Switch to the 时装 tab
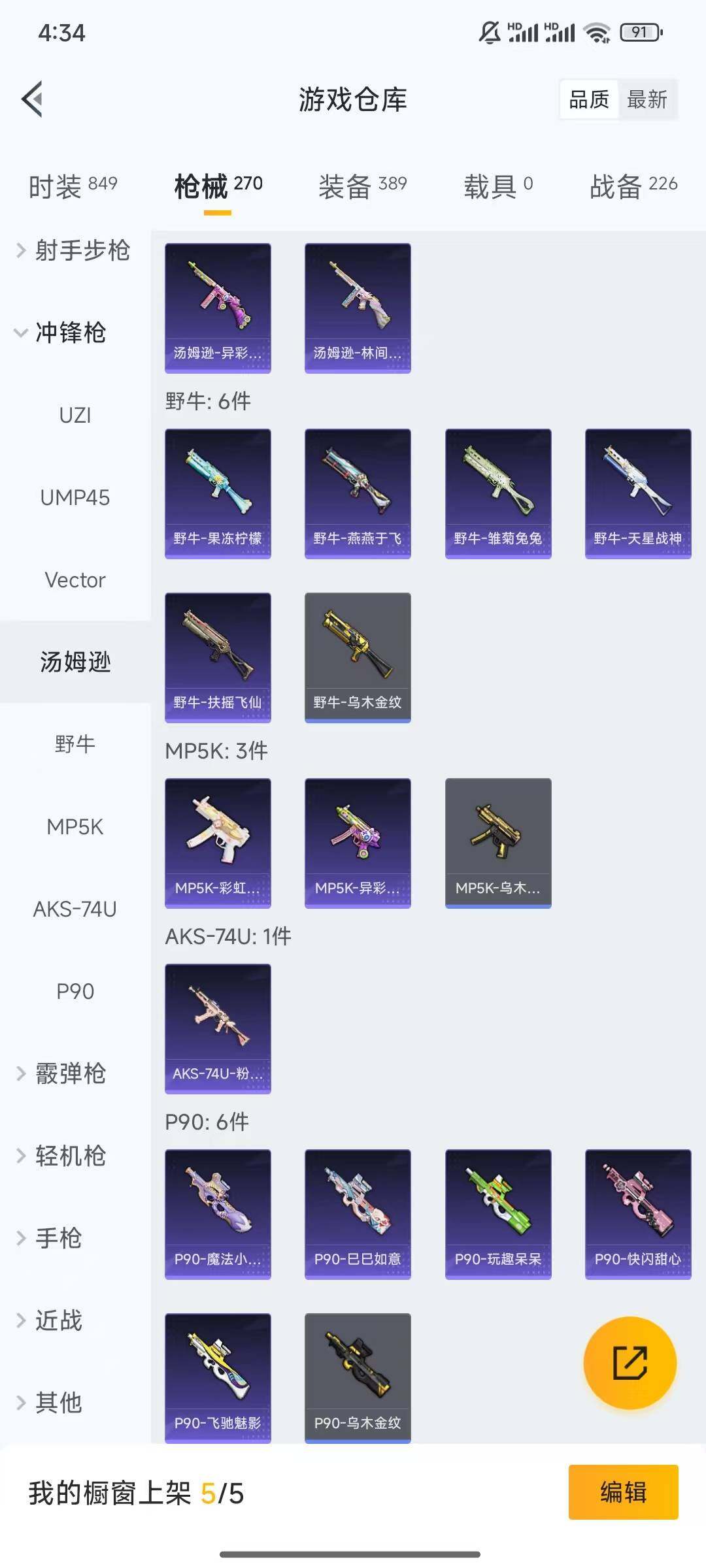706x1568 pixels. pyautogui.click(x=73, y=187)
